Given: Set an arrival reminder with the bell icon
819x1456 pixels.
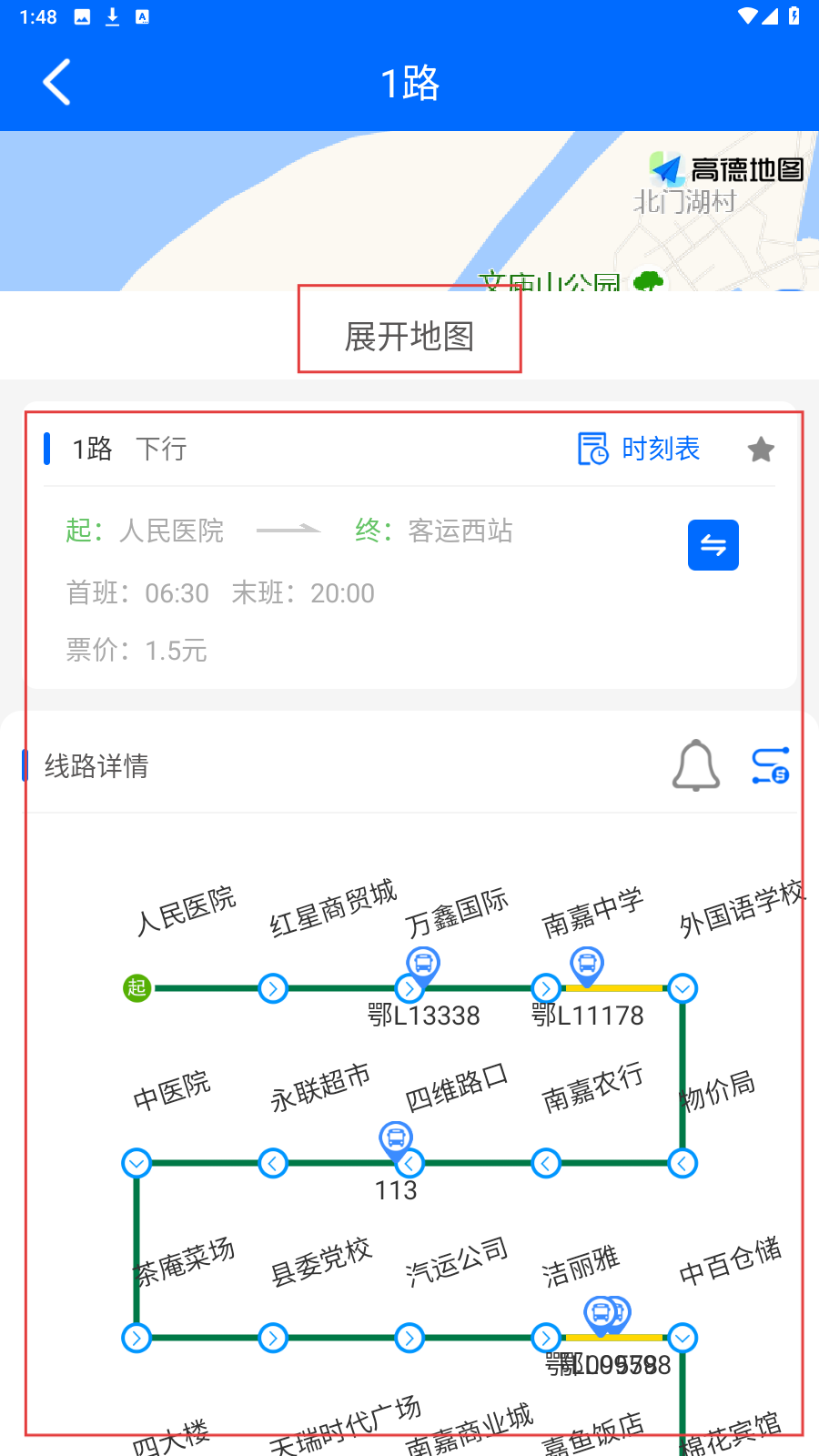Looking at the screenshot, I should point(696,765).
